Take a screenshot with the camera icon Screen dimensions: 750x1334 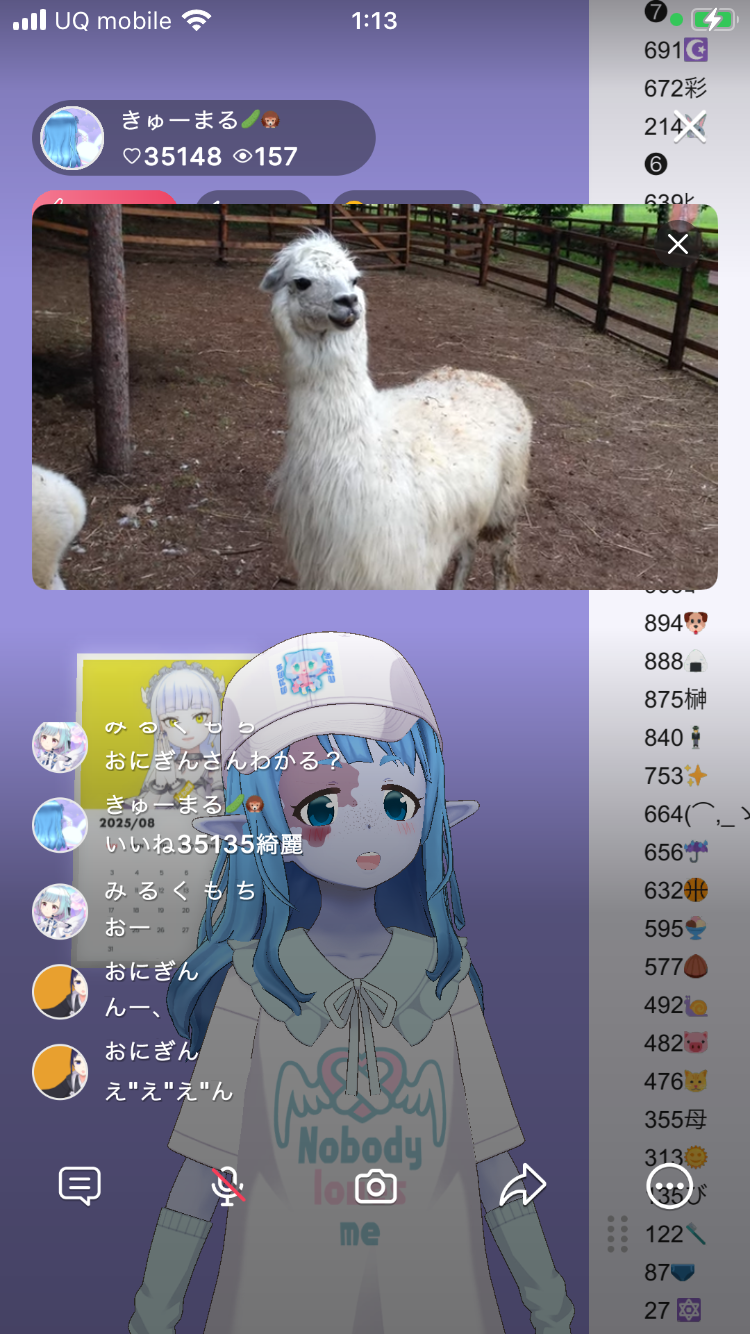point(376,1187)
